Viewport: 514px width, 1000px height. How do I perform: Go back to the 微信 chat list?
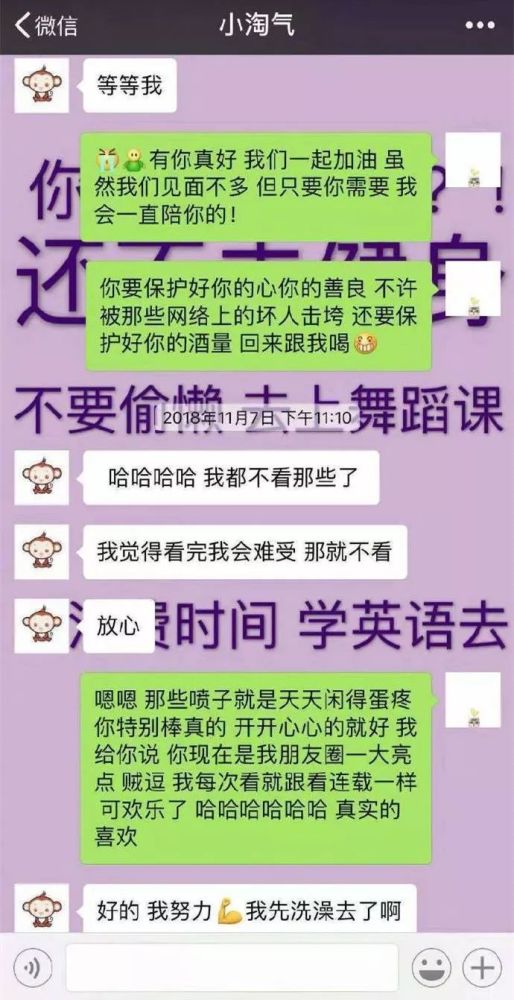click(x=46, y=26)
